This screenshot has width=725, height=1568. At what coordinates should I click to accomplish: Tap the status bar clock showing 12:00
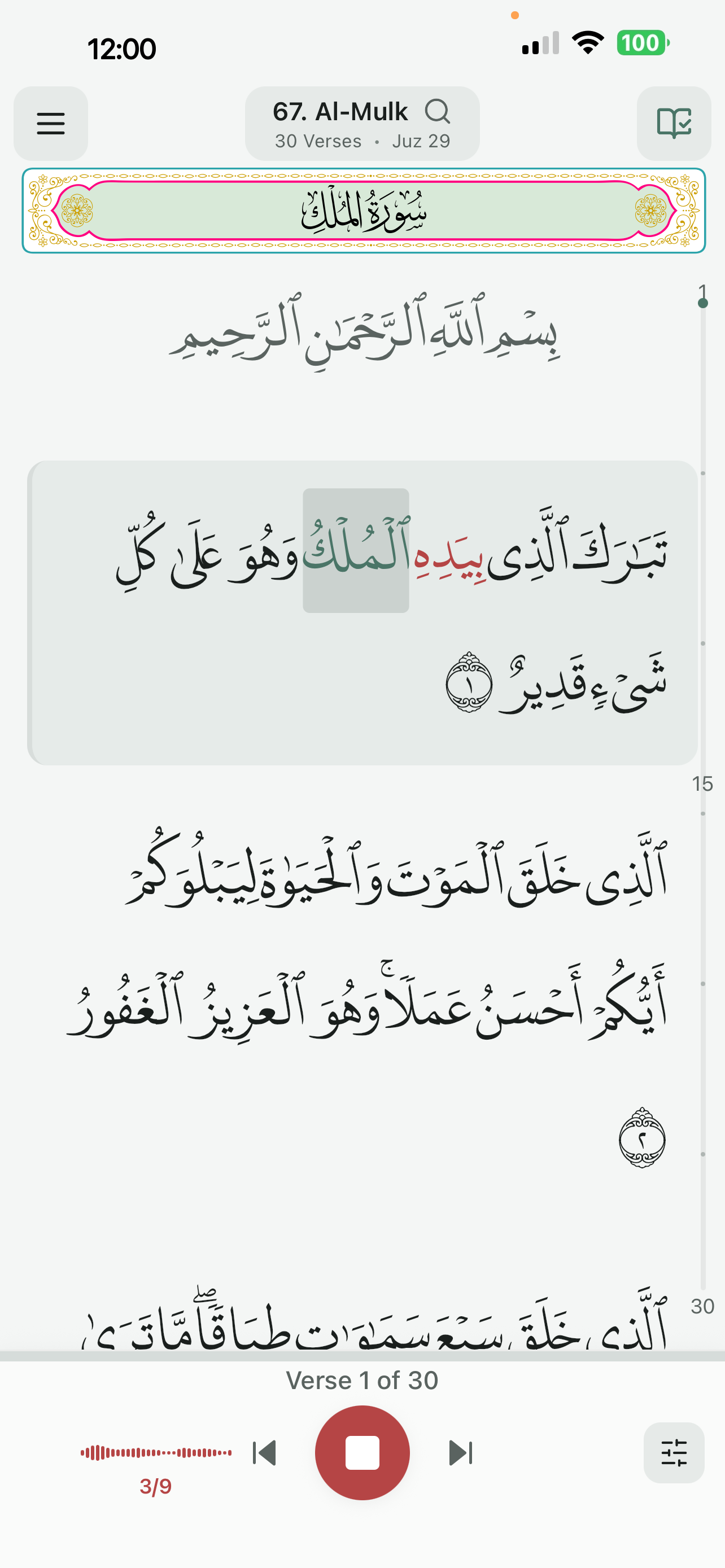(x=122, y=47)
